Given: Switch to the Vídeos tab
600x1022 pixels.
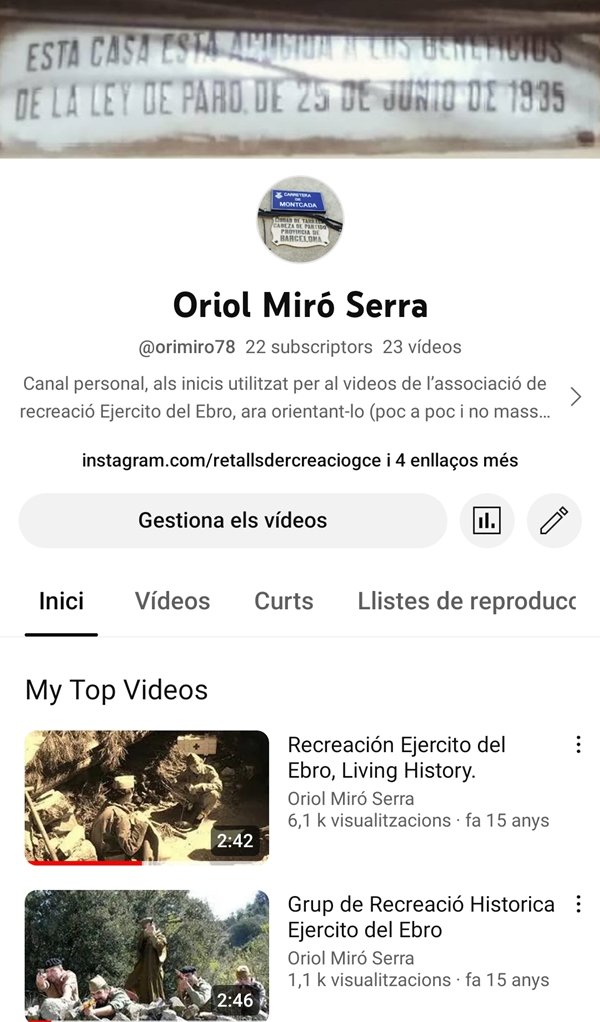Looking at the screenshot, I should (x=172, y=601).
